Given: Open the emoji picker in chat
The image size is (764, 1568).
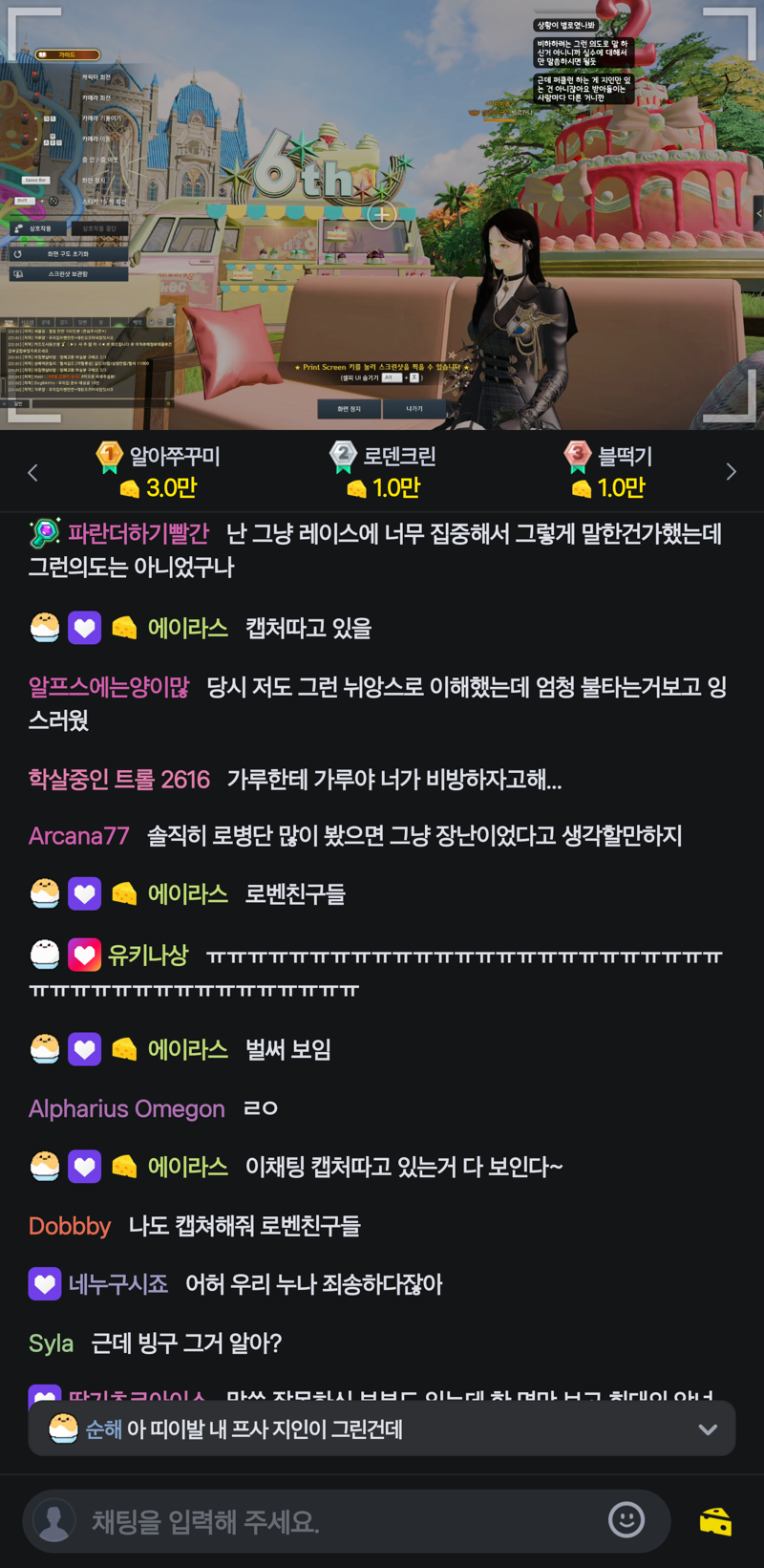Looking at the screenshot, I should click(x=626, y=1519).
